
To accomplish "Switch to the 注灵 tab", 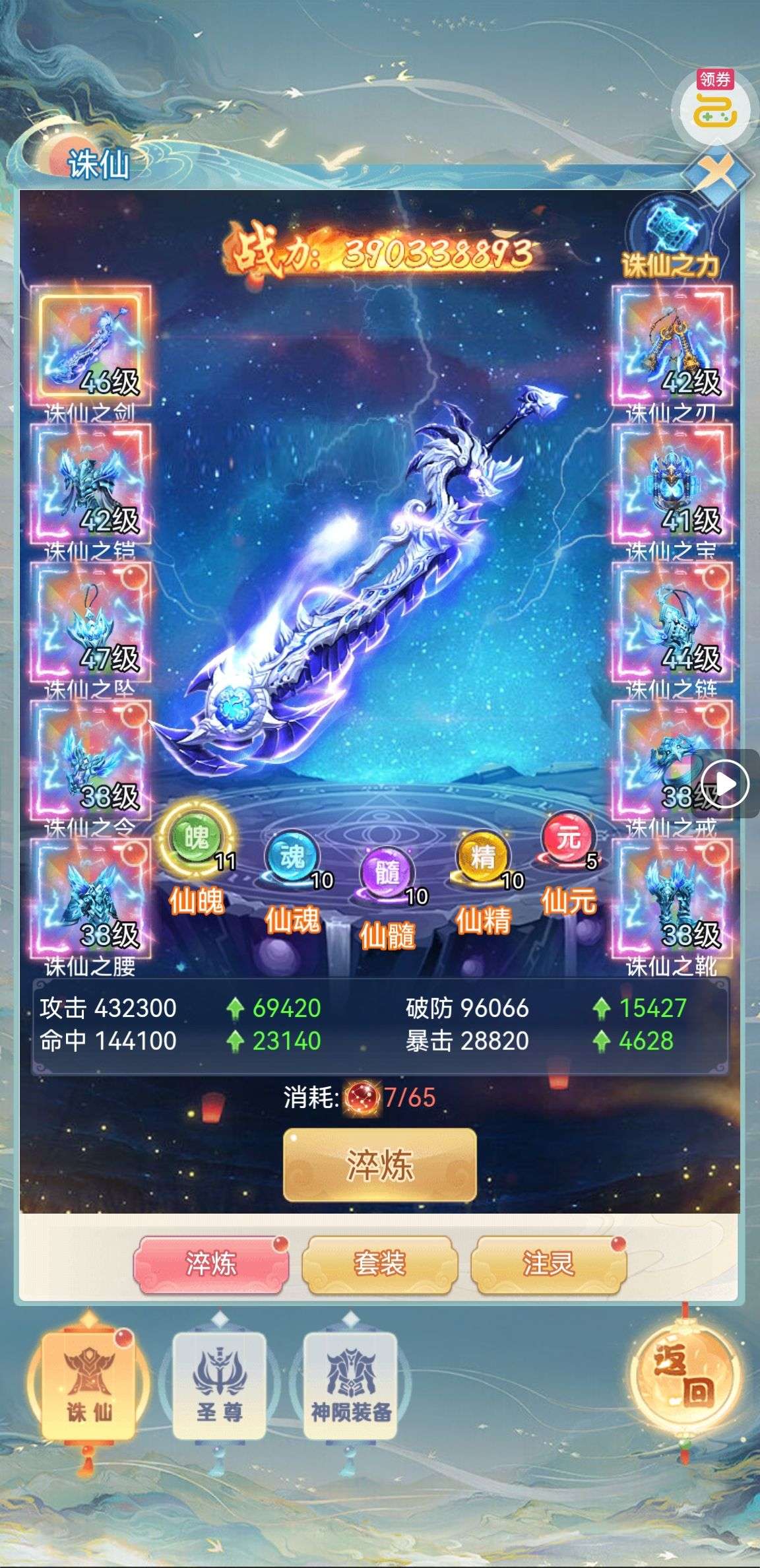I will pos(548,1264).
